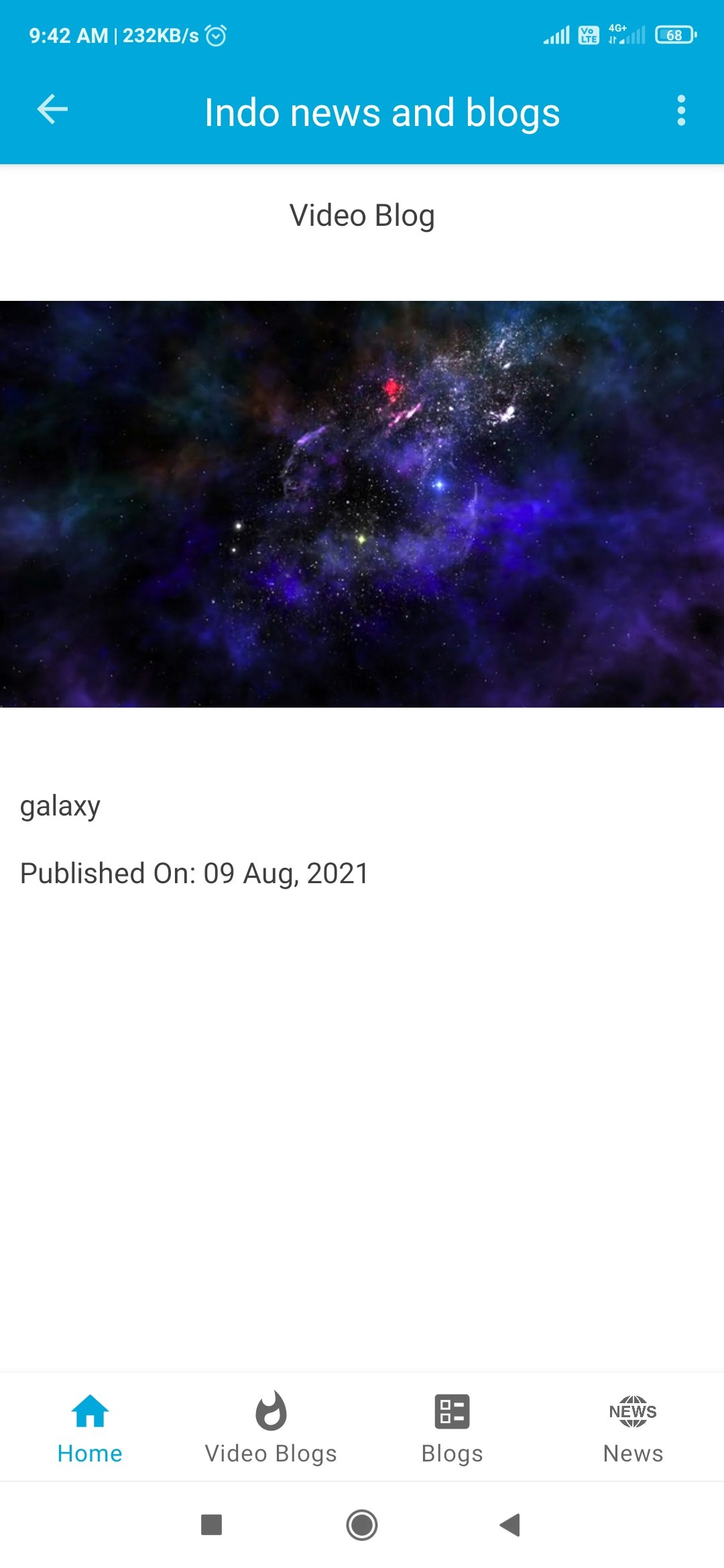
Task: Tap the 'Published On: 09 Aug, 2021' text
Action: click(194, 872)
